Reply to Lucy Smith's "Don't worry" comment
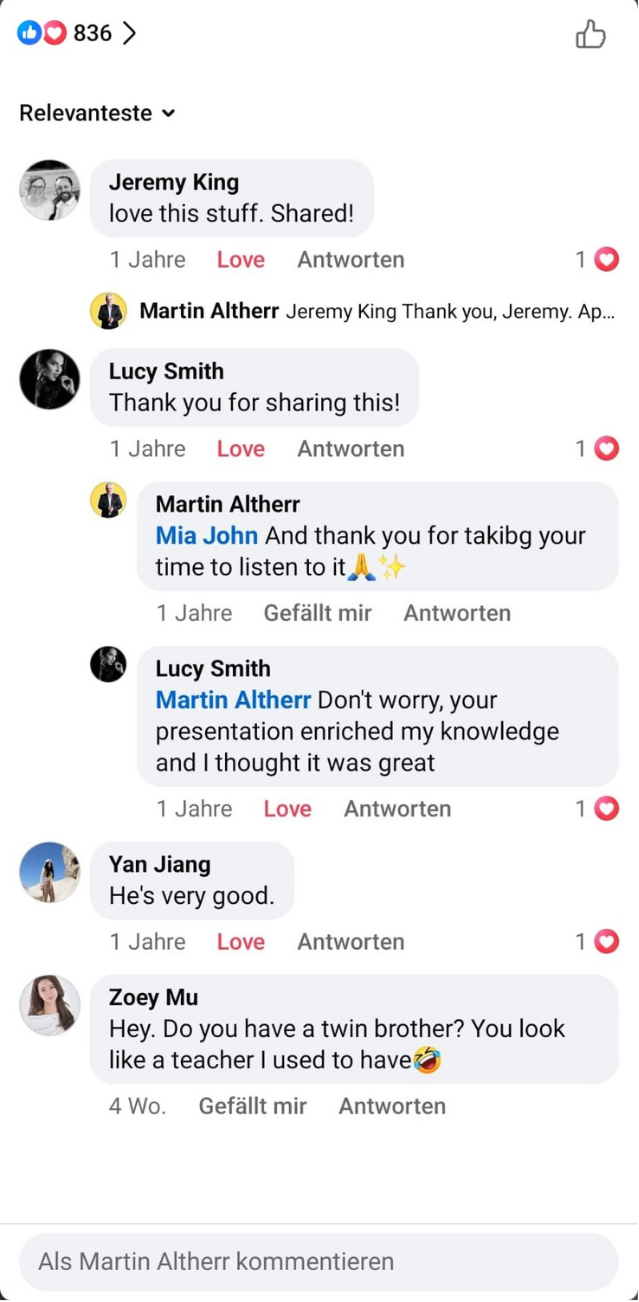The image size is (639, 1302). point(397,809)
